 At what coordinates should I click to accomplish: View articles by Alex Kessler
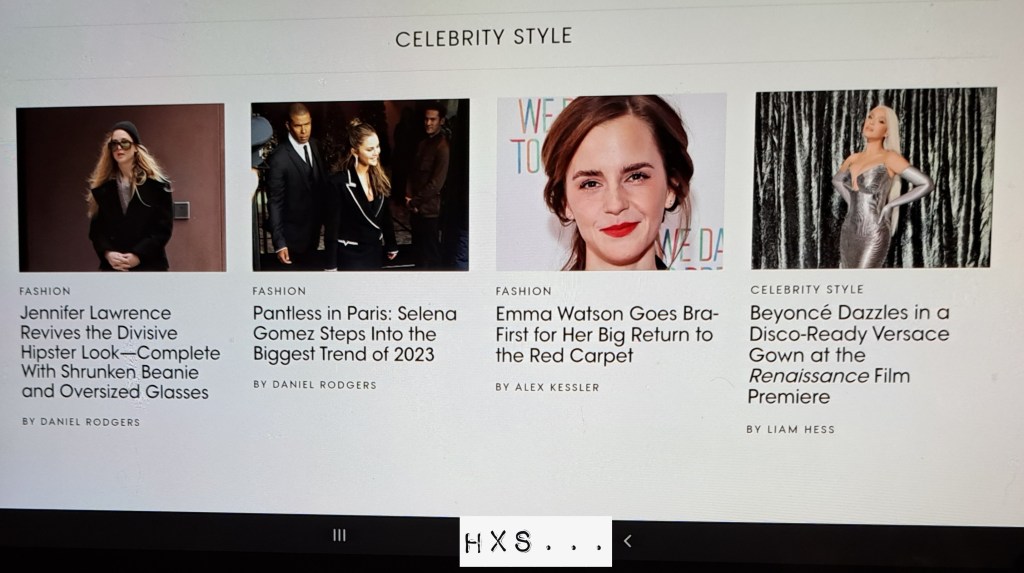547,387
